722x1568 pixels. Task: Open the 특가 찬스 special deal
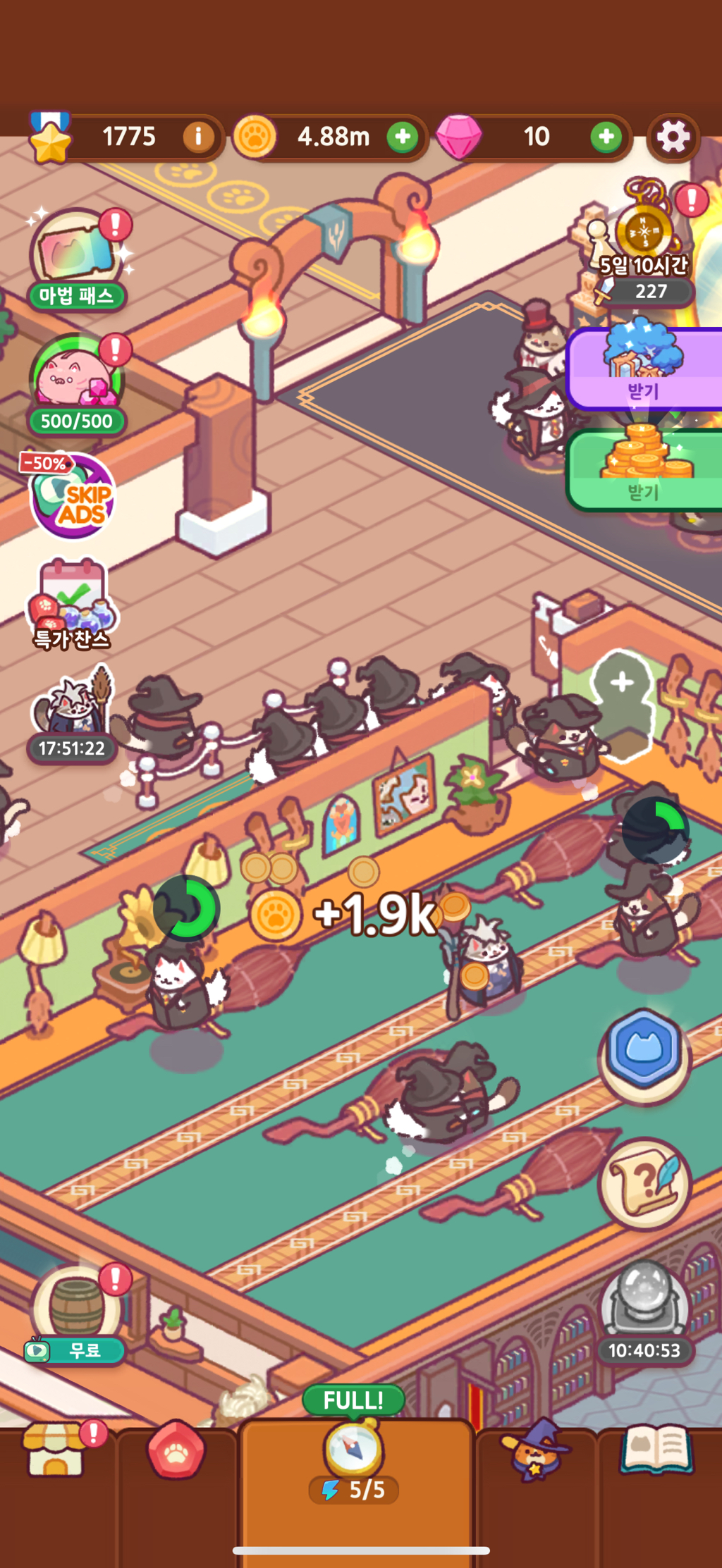click(72, 604)
